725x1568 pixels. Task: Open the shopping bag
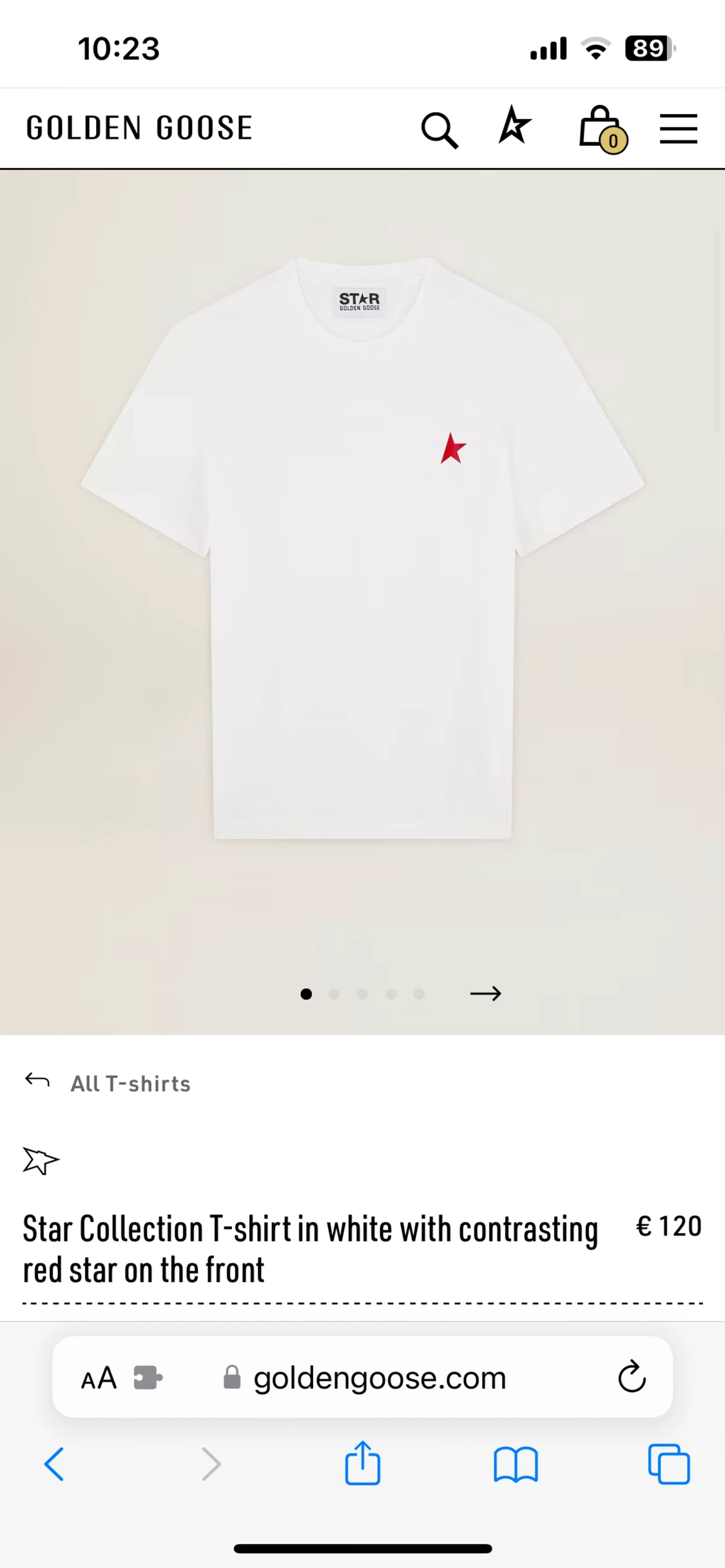tap(602, 128)
